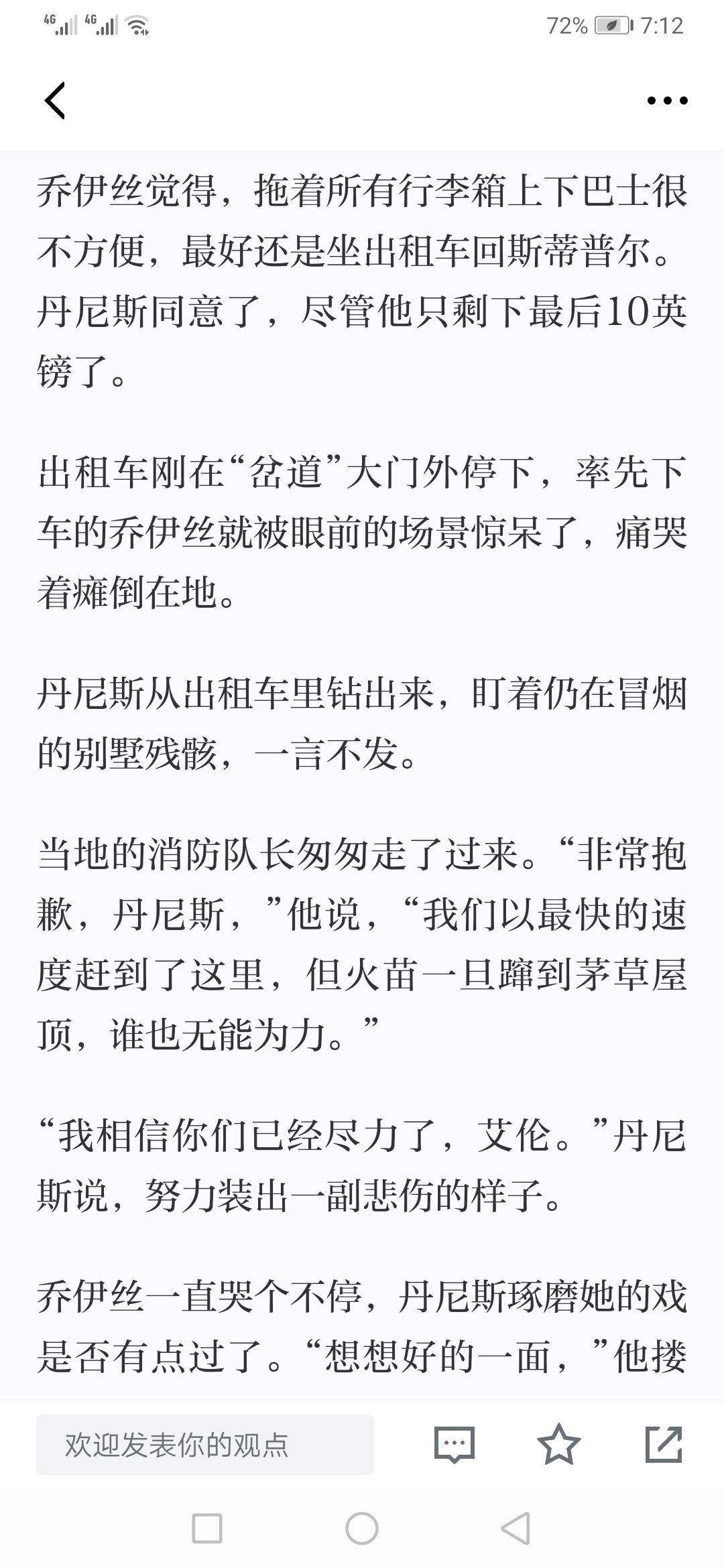This screenshot has width=724, height=1568.
Task: Go back using the top-left arrow
Action: (x=55, y=101)
